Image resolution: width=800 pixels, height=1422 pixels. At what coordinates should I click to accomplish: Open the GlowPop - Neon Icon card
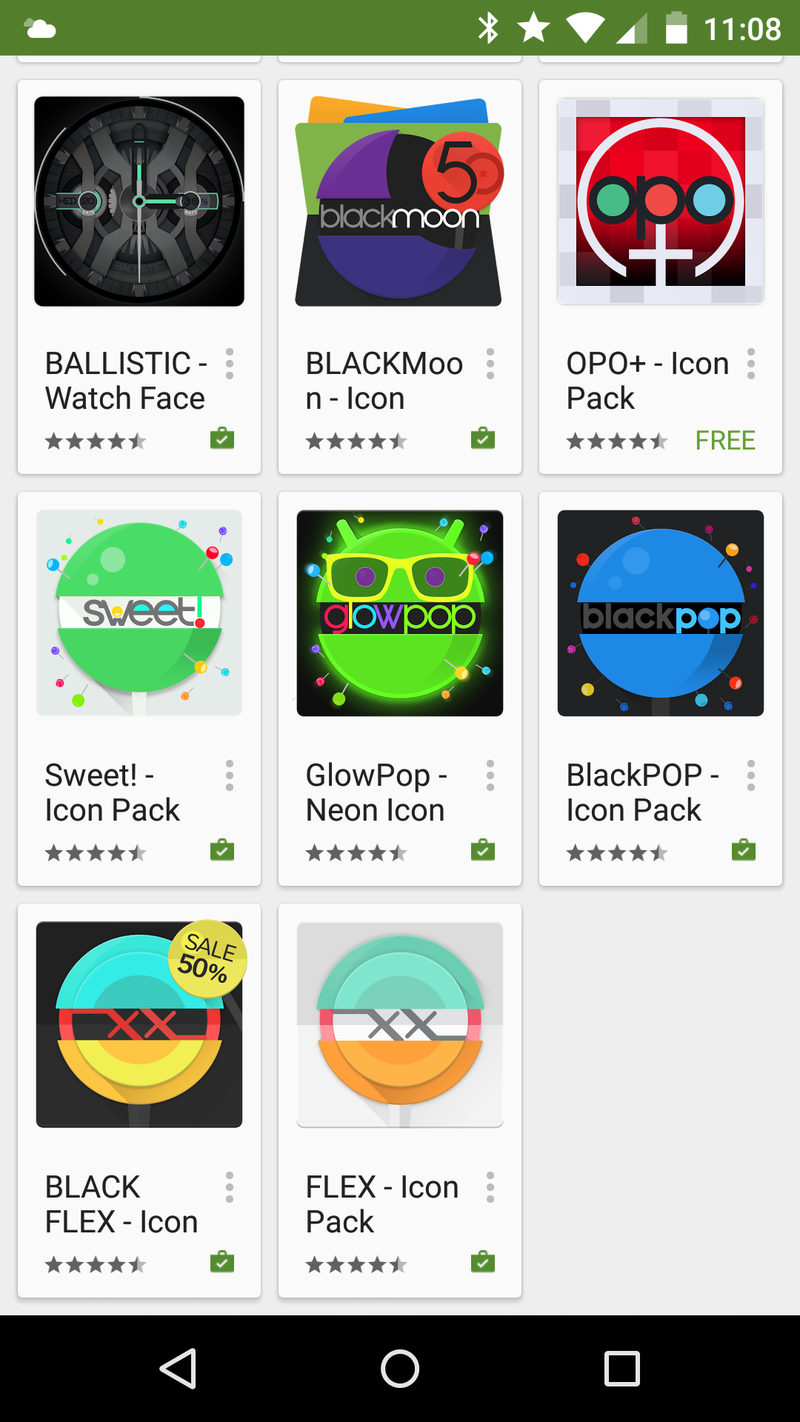coord(399,613)
